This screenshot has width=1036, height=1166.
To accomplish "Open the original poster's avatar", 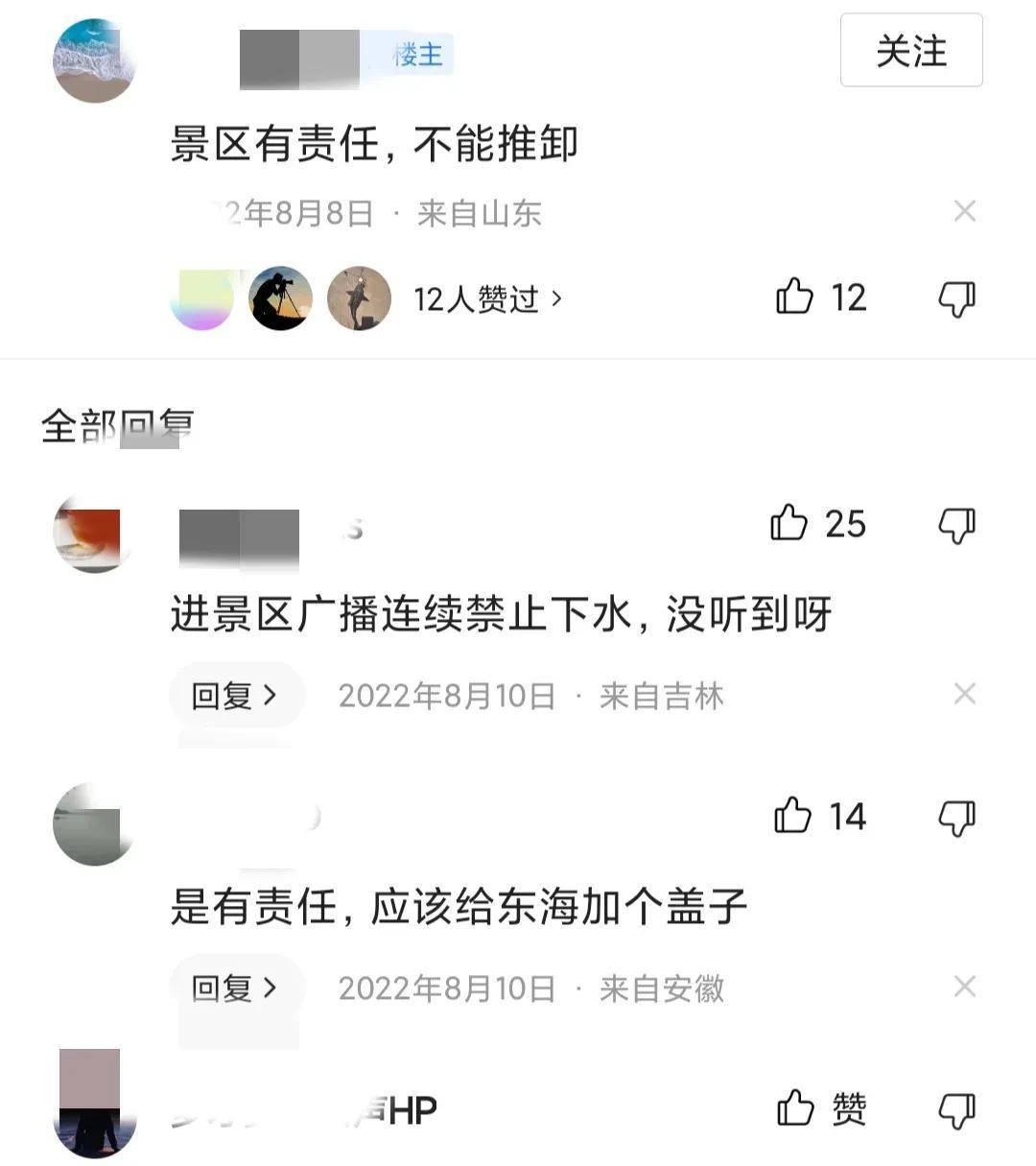I will click(x=93, y=59).
